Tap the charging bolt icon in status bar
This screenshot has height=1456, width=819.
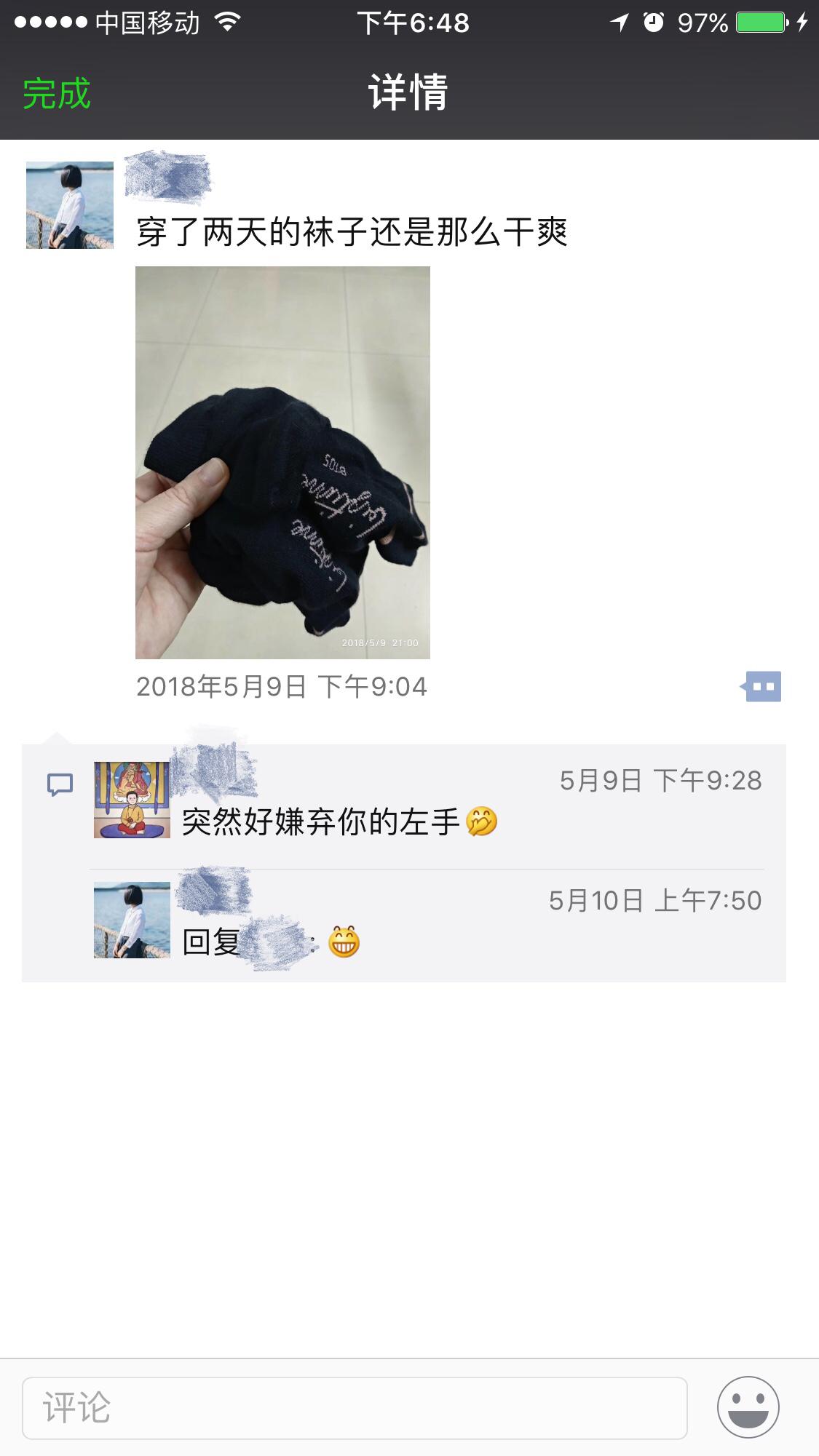[x=803, y=23]
